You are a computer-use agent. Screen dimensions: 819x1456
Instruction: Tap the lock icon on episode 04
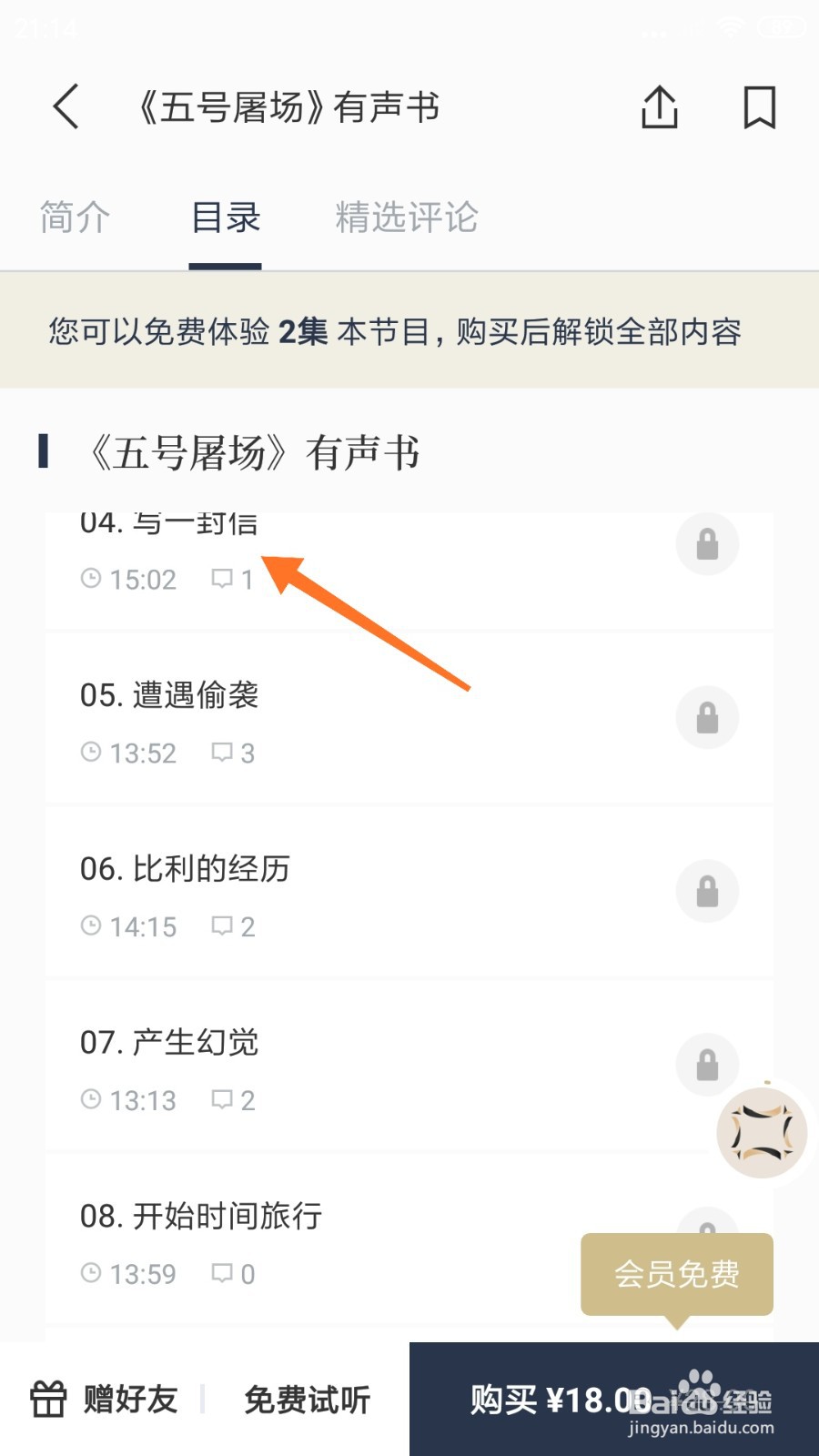point(708,543)
